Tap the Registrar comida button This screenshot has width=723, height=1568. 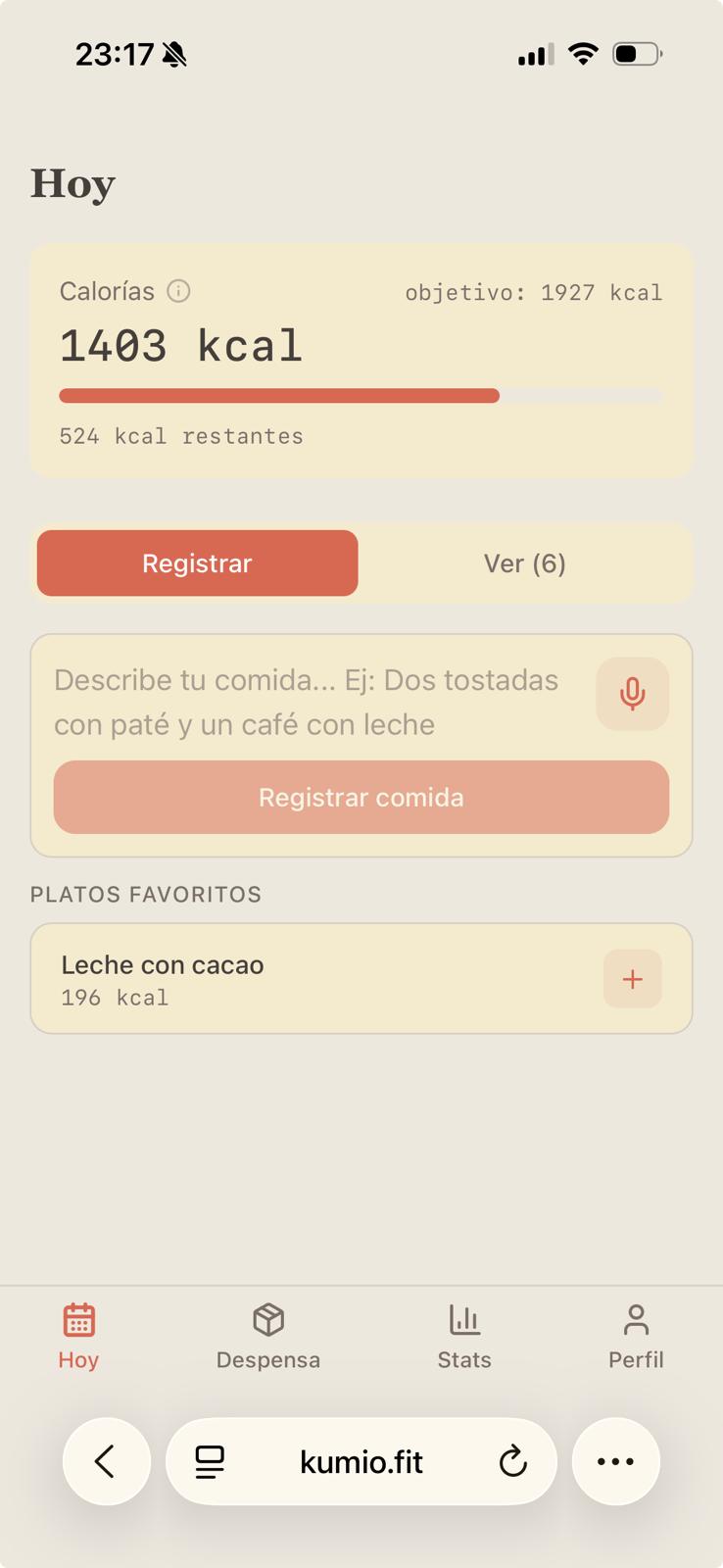pyautogui.click(x=361, y=798)
